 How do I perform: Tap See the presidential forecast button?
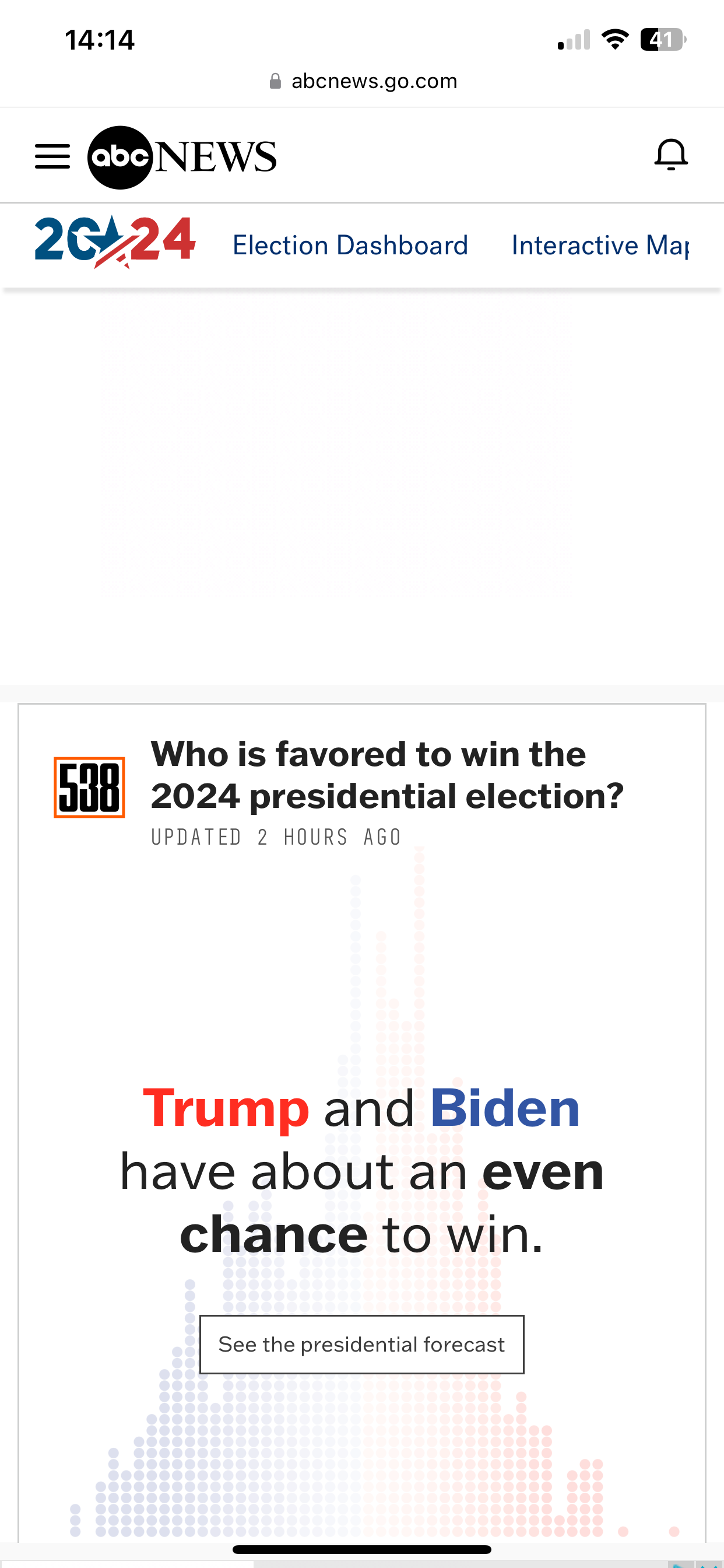[361, 1344]
